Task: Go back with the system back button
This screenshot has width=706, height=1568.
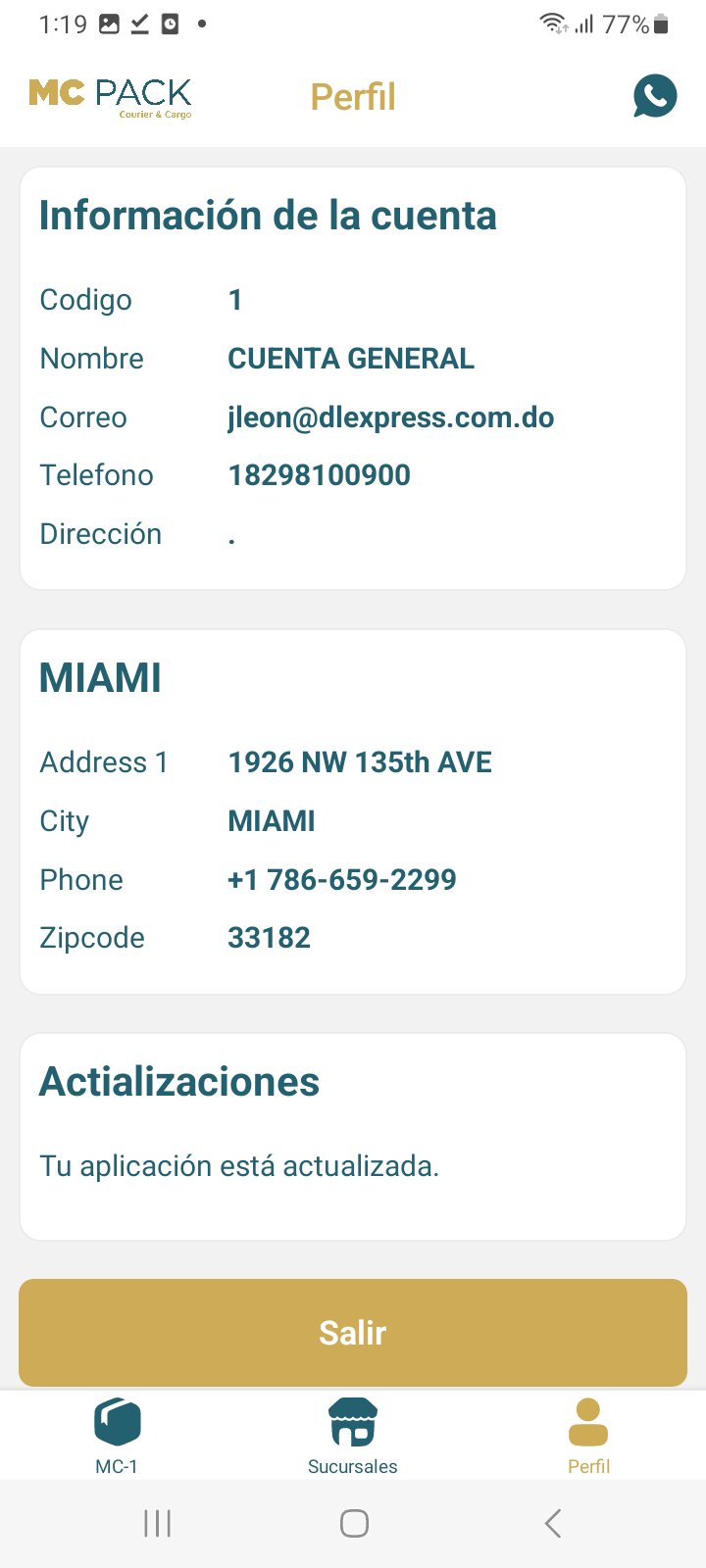Action: click(x=553, y=1523)
